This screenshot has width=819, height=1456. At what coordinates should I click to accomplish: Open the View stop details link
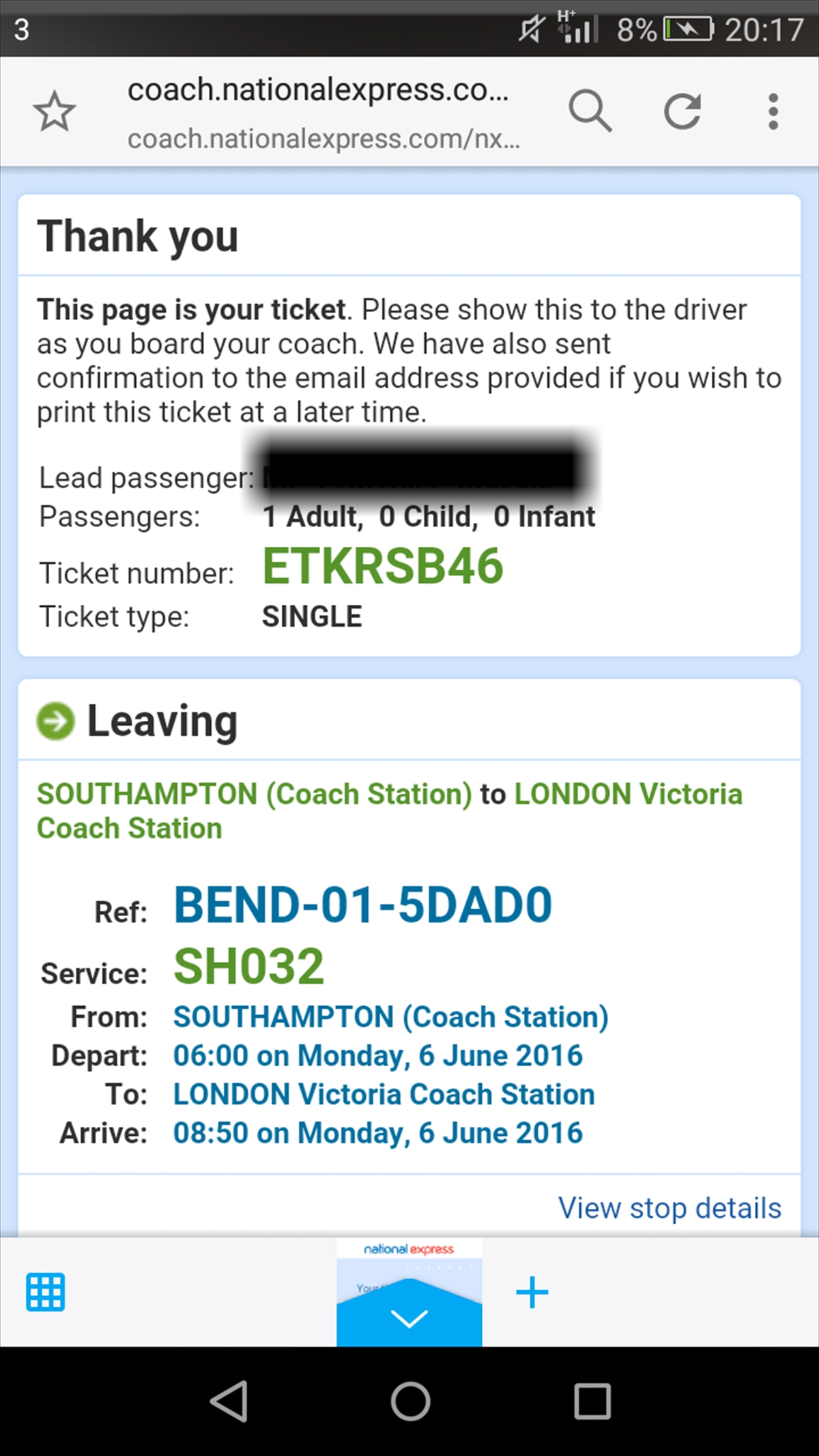coord(669,1208)
